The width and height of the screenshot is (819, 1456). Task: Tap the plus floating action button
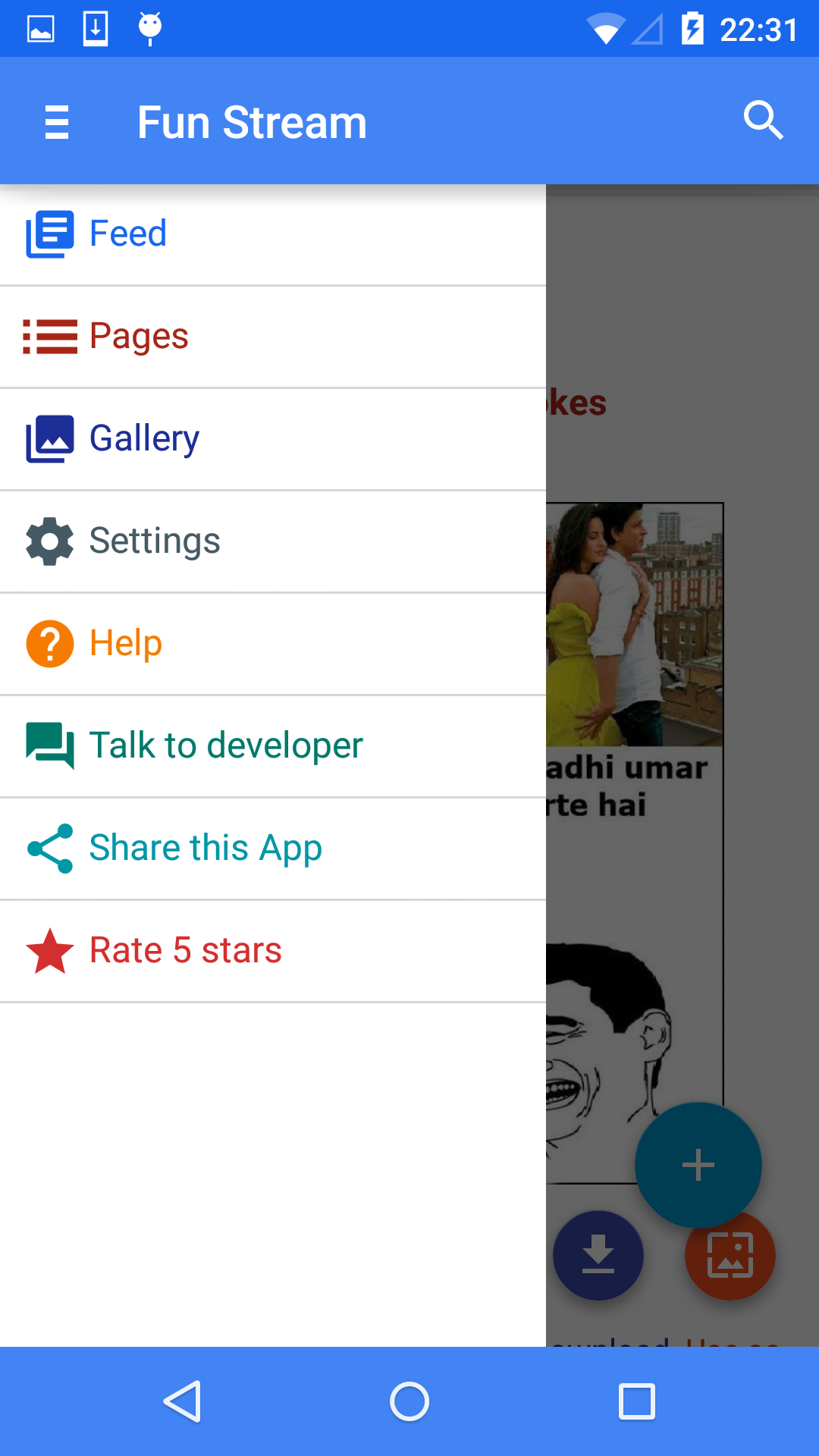[698, 1165]
